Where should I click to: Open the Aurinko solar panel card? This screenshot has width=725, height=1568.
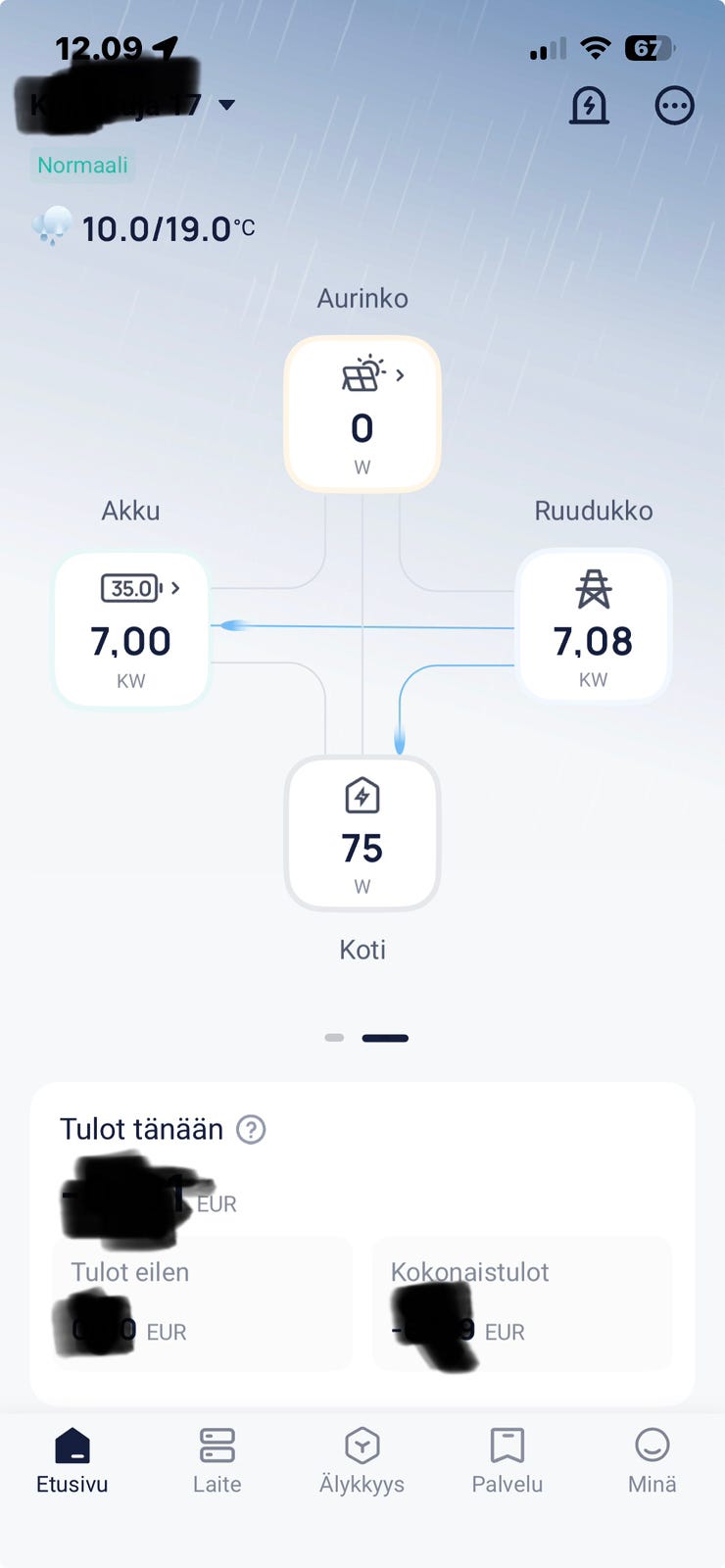362,414
